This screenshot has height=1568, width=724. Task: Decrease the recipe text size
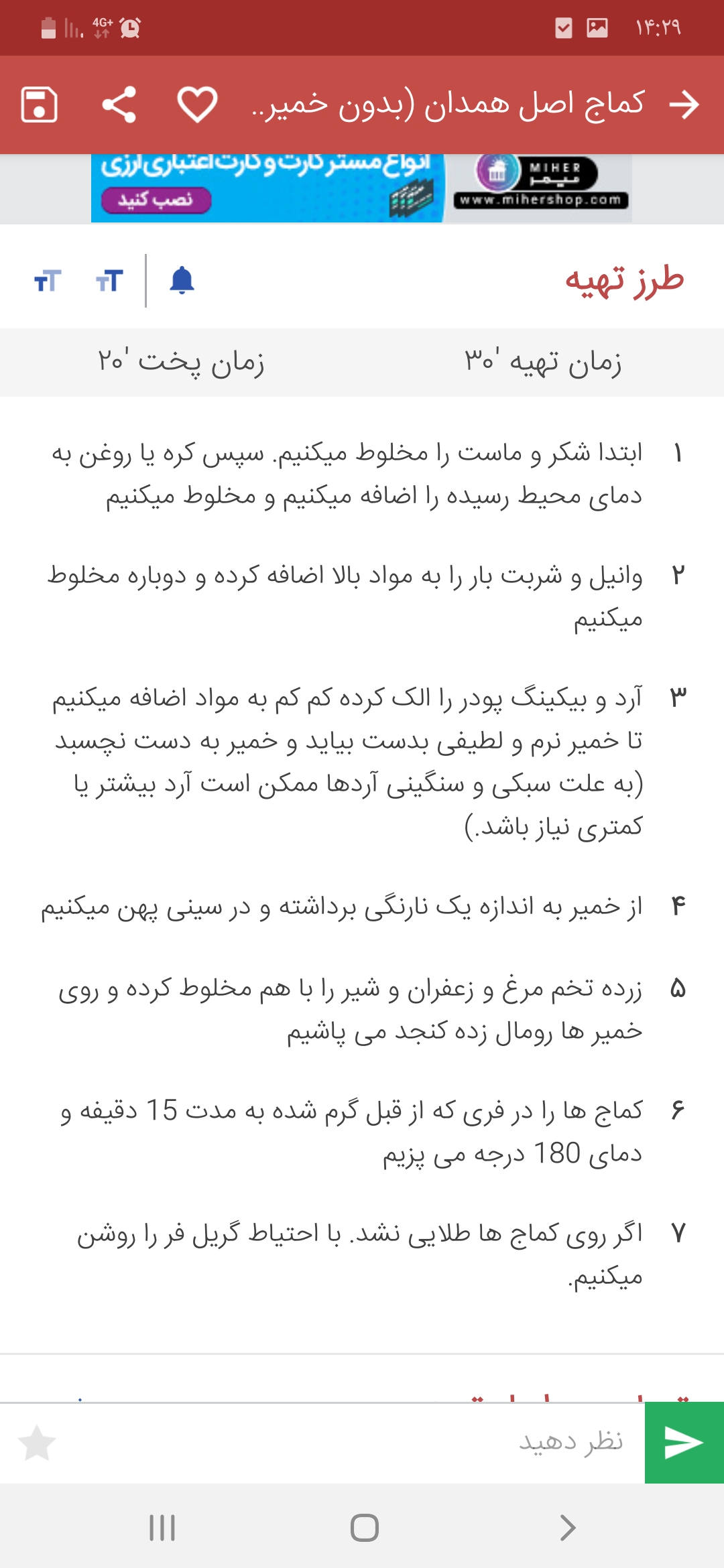coord(48,281)
